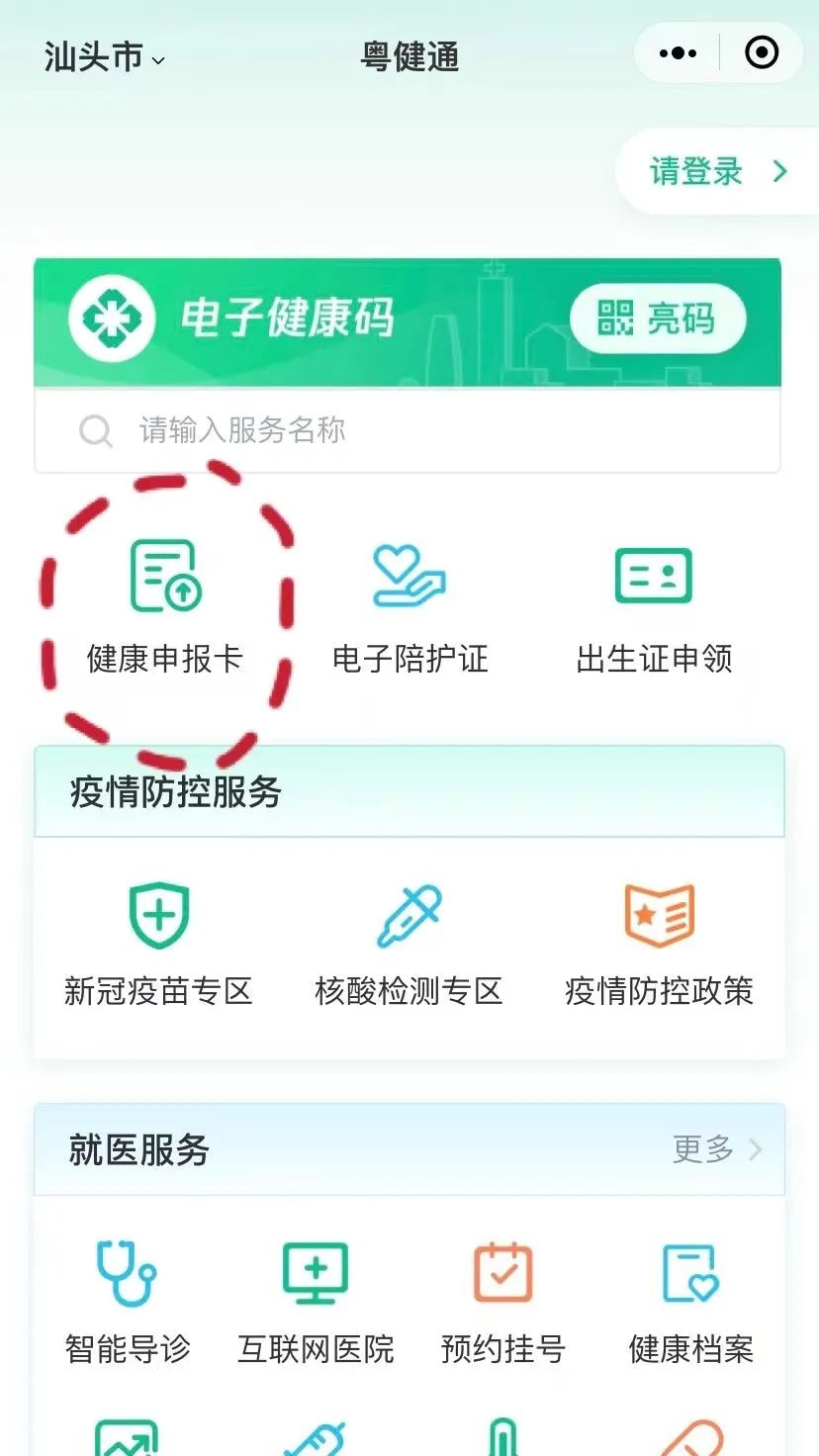Open the 汕头市 city dropdown
819x1456 pixels.
point(104,57)
